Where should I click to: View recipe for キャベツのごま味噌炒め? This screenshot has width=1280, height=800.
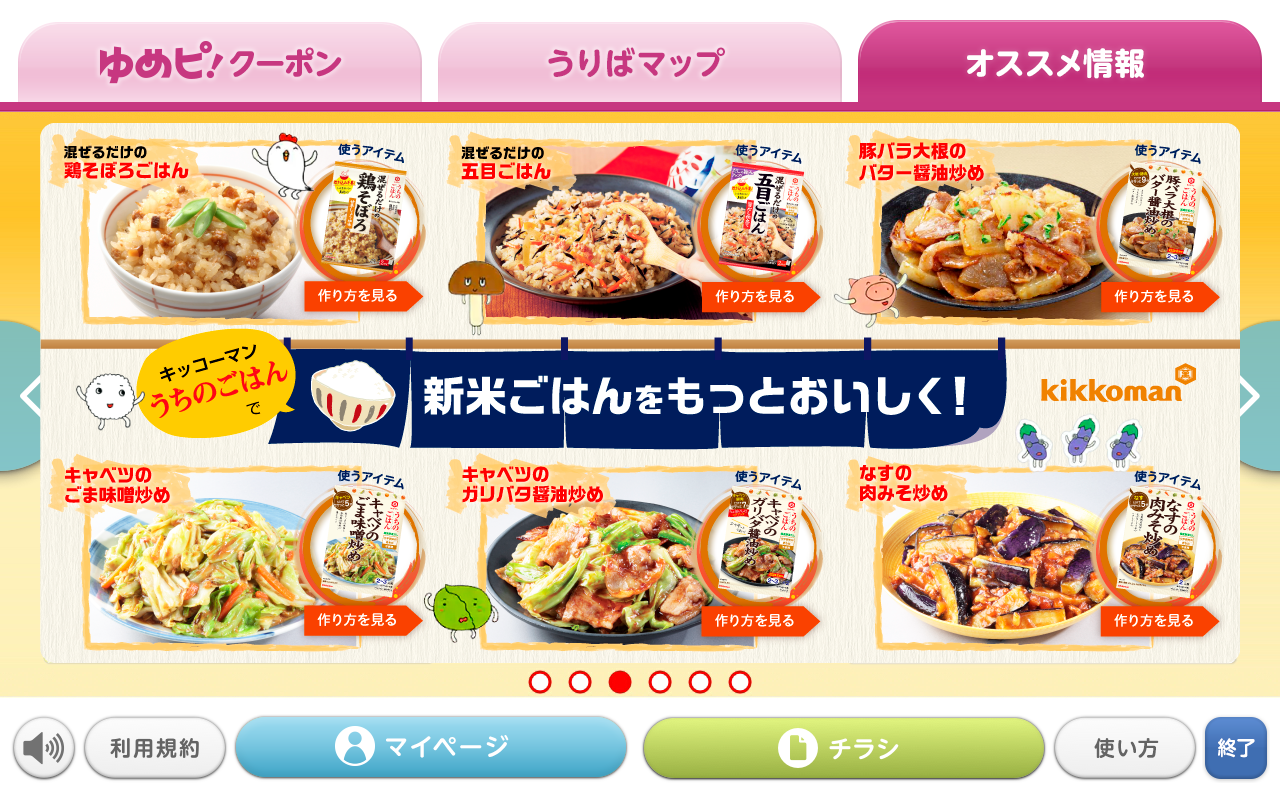point(358,620)
